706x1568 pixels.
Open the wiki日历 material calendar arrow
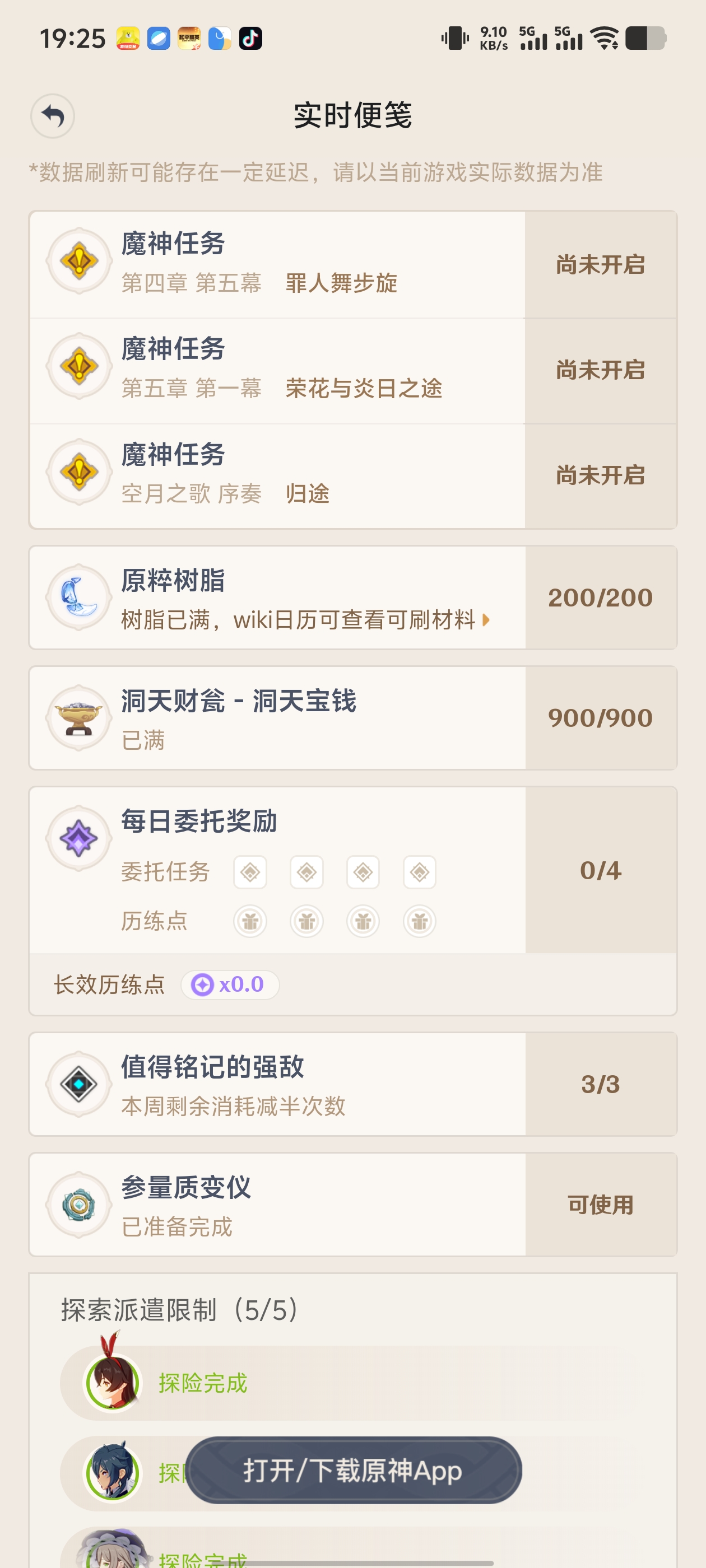(484, 621)
